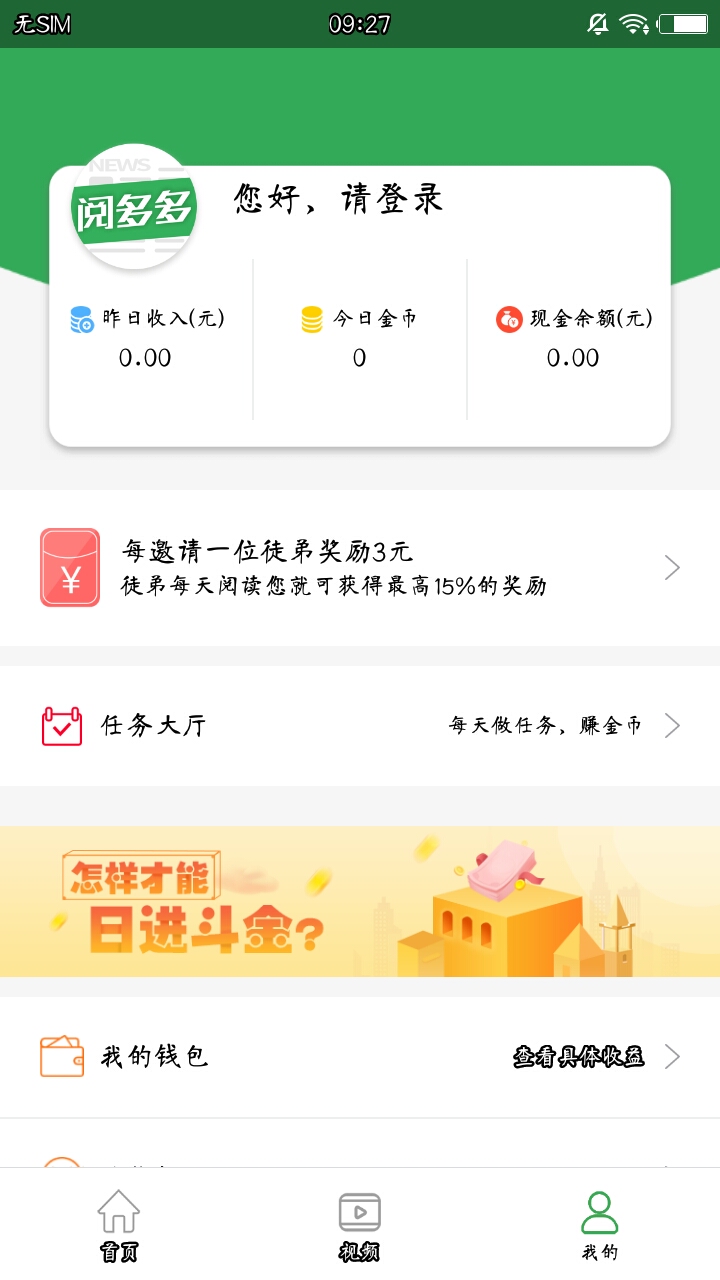Open the orange 我的钱包 wallet icon
This screenshot has height=1280, width=720.
(x=62, y=1056)
